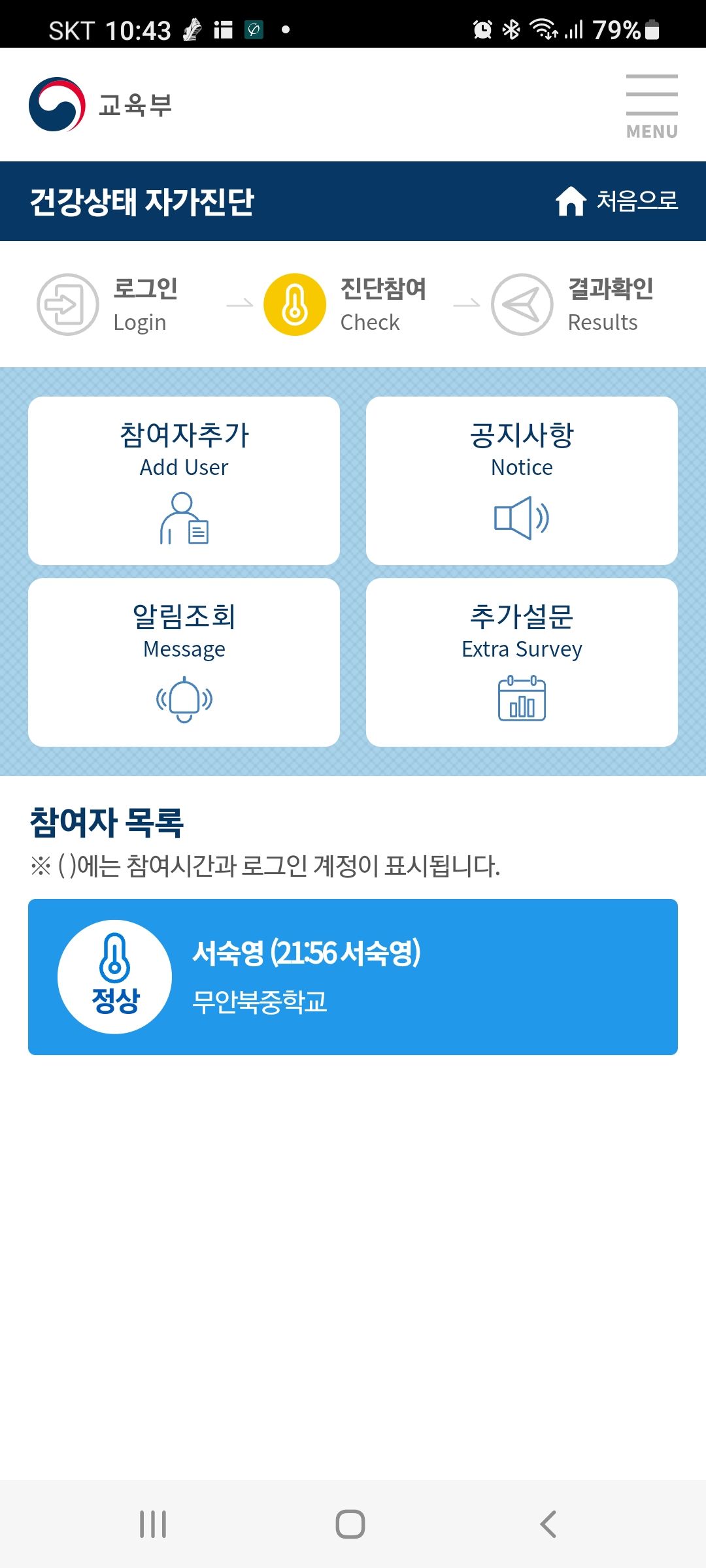This screenshot has height=1568, width=706.
Task: Open 알림조회 Message card
Action: tap(184, 662)
